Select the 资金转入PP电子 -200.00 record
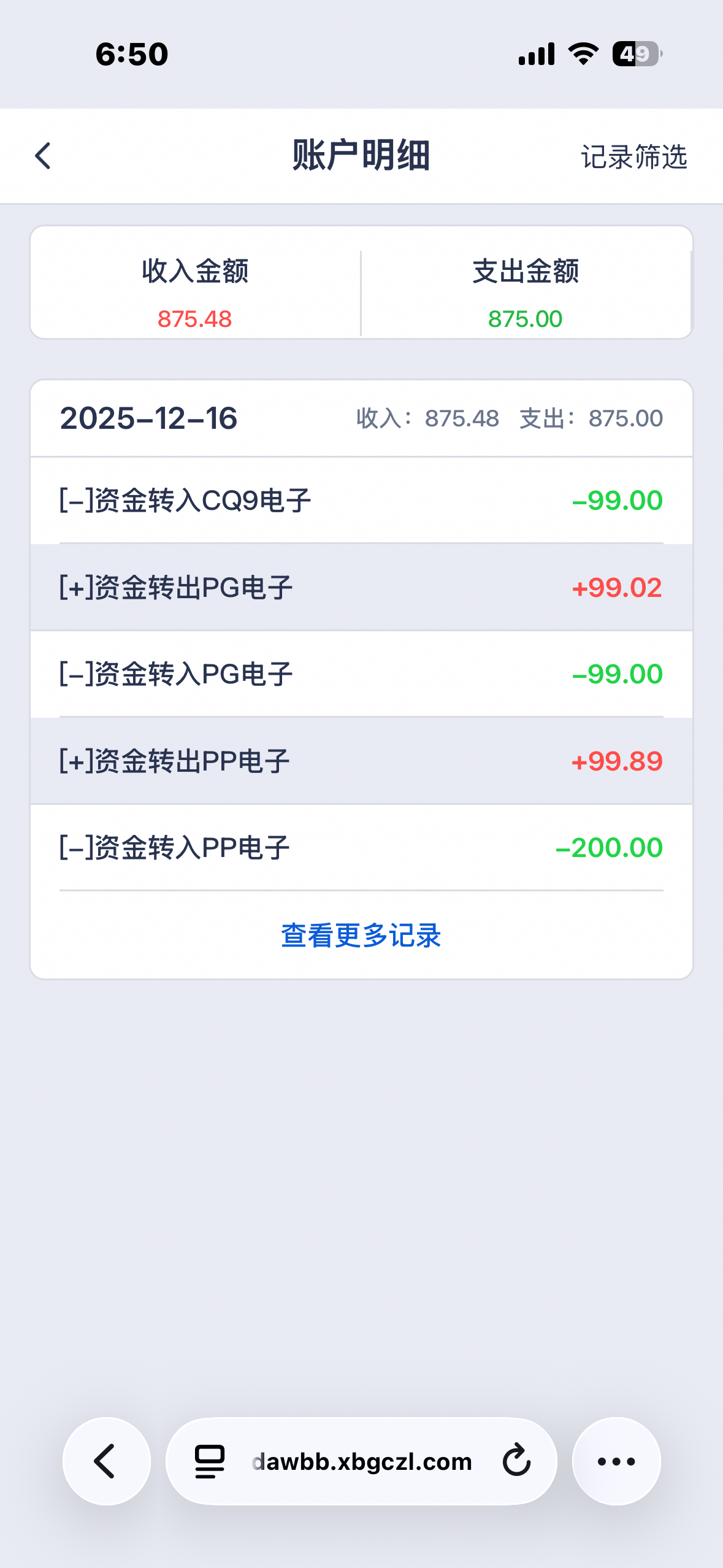 361,847
